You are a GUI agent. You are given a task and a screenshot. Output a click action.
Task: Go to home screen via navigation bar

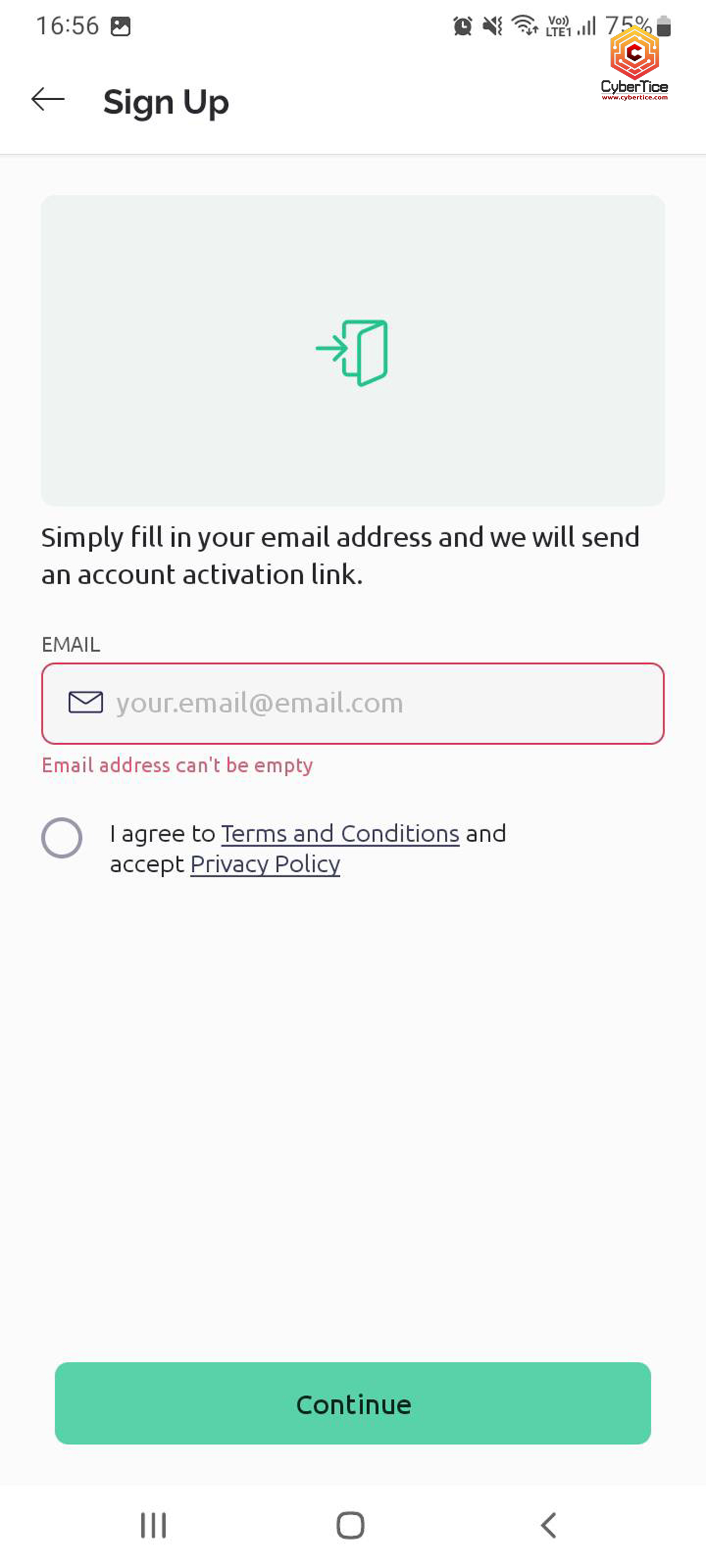click(351, 1525)
